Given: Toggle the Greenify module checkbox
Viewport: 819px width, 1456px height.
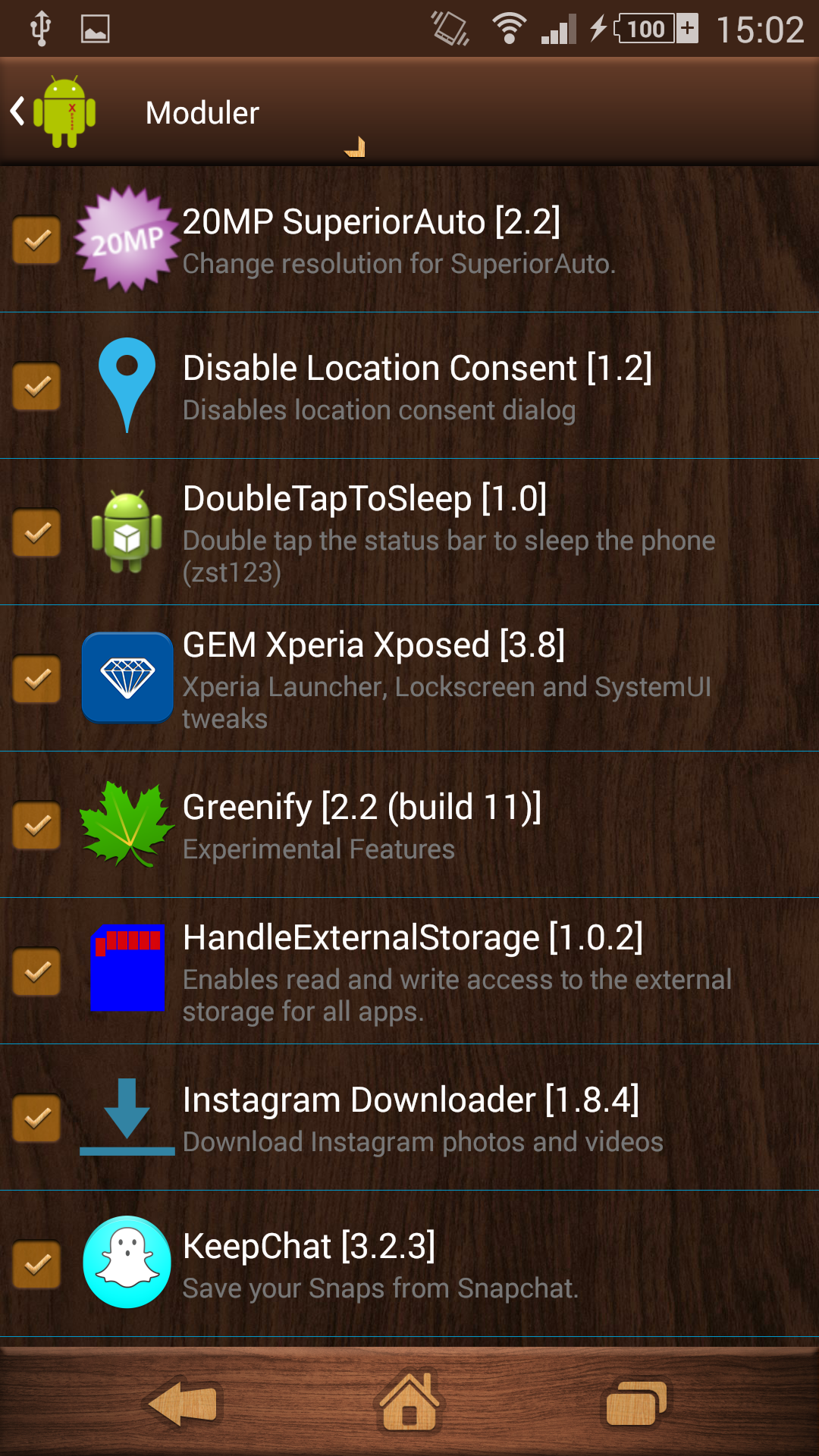Looking at the screenshot, I should click(36, 826).
